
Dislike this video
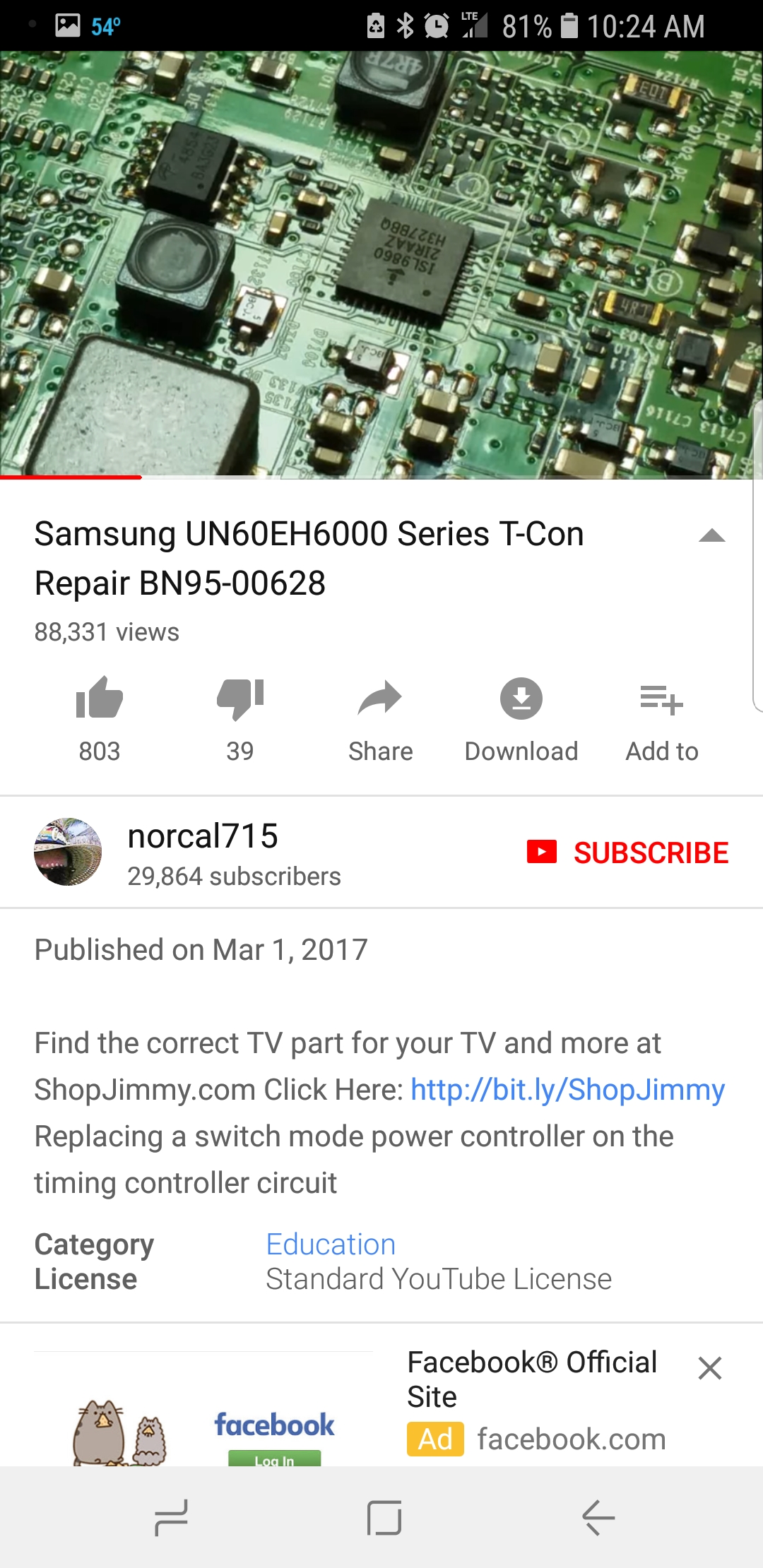tap(240, 699)
